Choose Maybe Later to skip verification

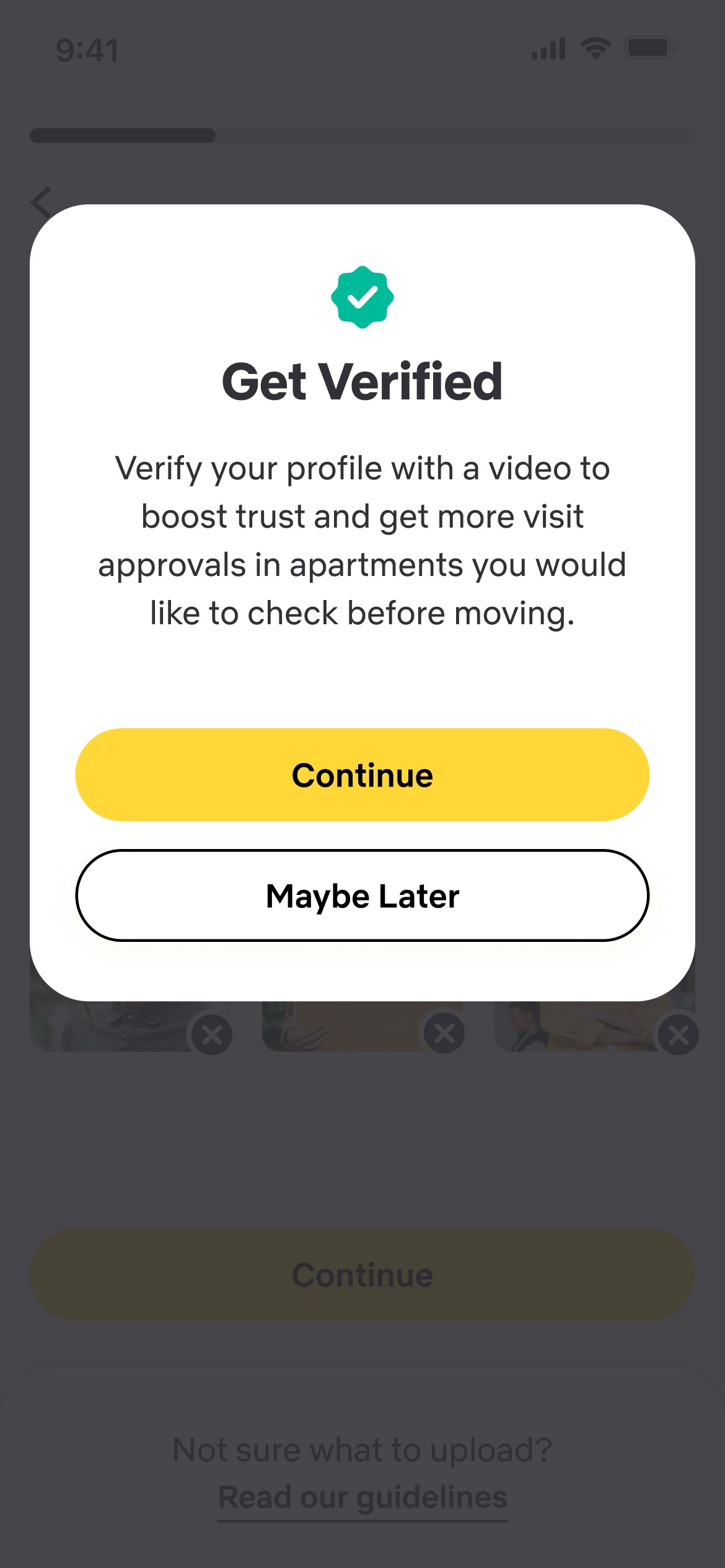coord(362,895)
